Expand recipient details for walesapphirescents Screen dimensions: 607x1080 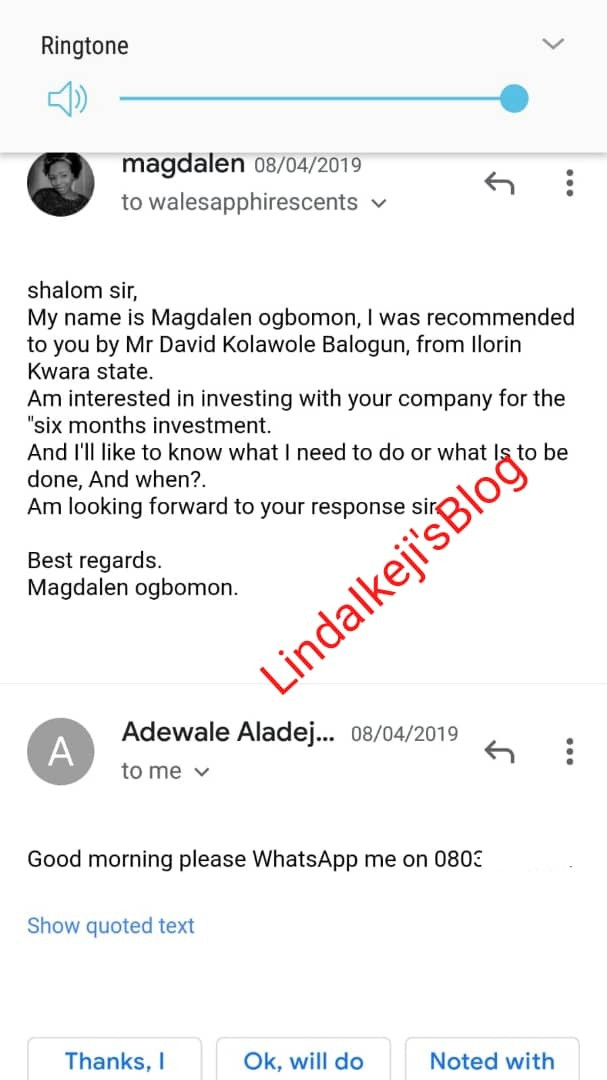coord(379,203)
